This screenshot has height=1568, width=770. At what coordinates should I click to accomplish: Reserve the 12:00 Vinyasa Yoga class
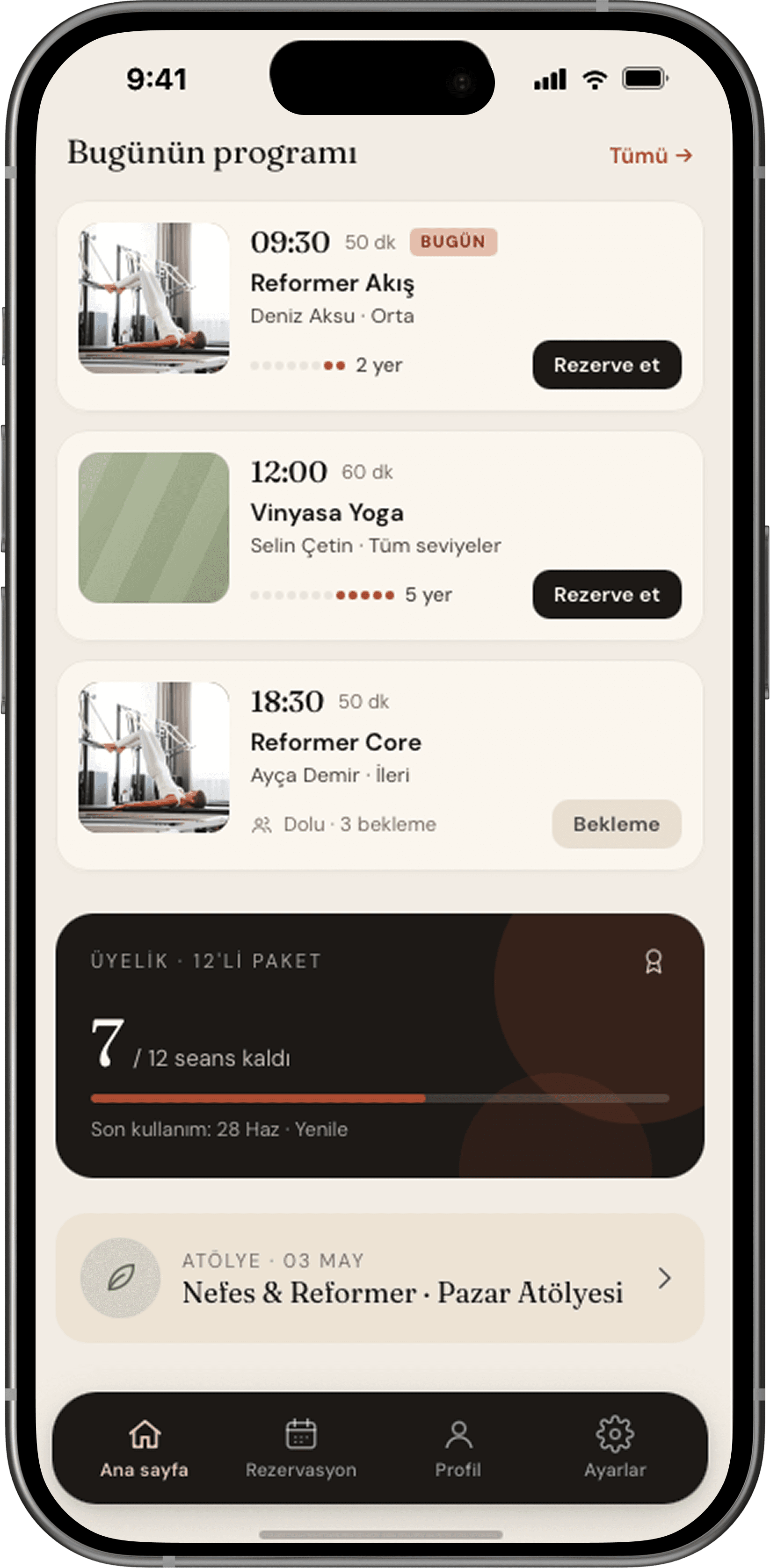606,594
